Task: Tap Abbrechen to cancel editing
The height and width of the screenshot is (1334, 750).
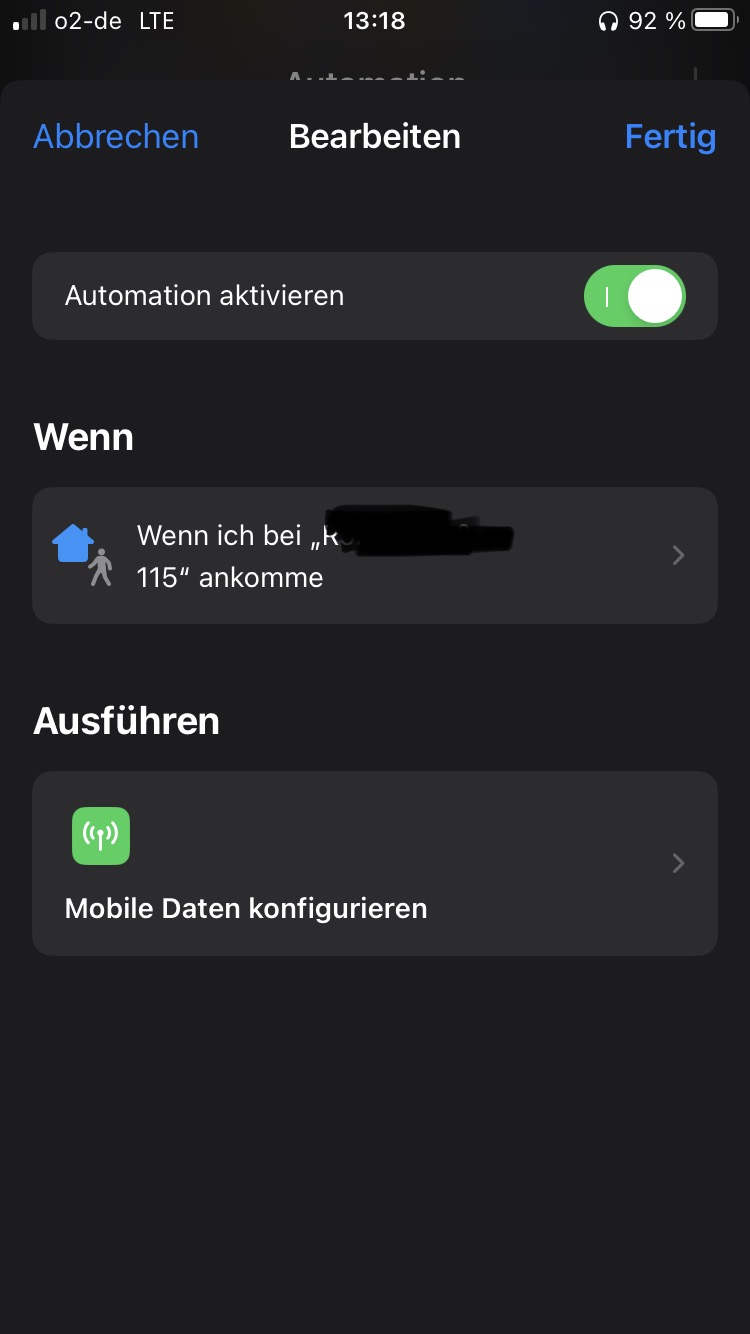Action: (x=116, y=136)
